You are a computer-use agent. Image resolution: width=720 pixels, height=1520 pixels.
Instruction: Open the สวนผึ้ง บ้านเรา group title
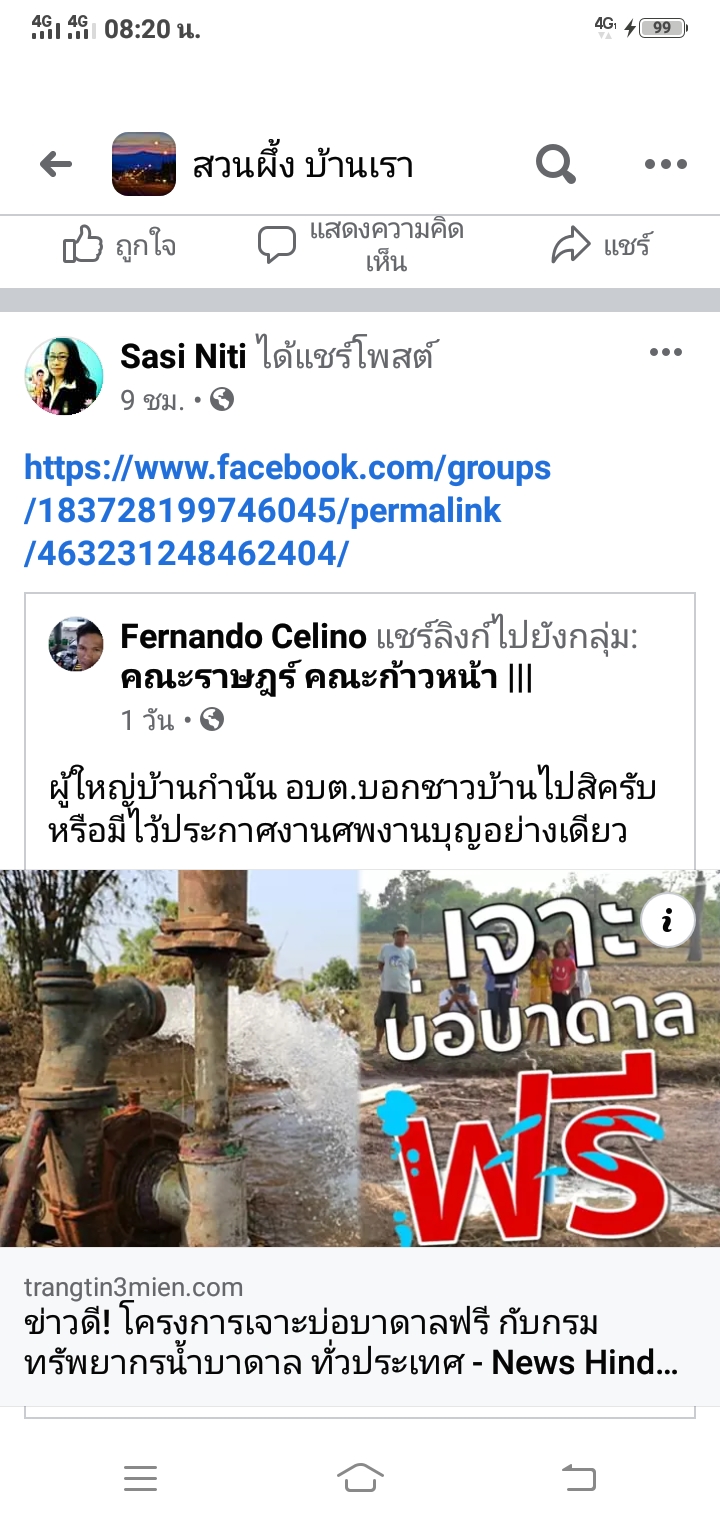coord(302,165)
